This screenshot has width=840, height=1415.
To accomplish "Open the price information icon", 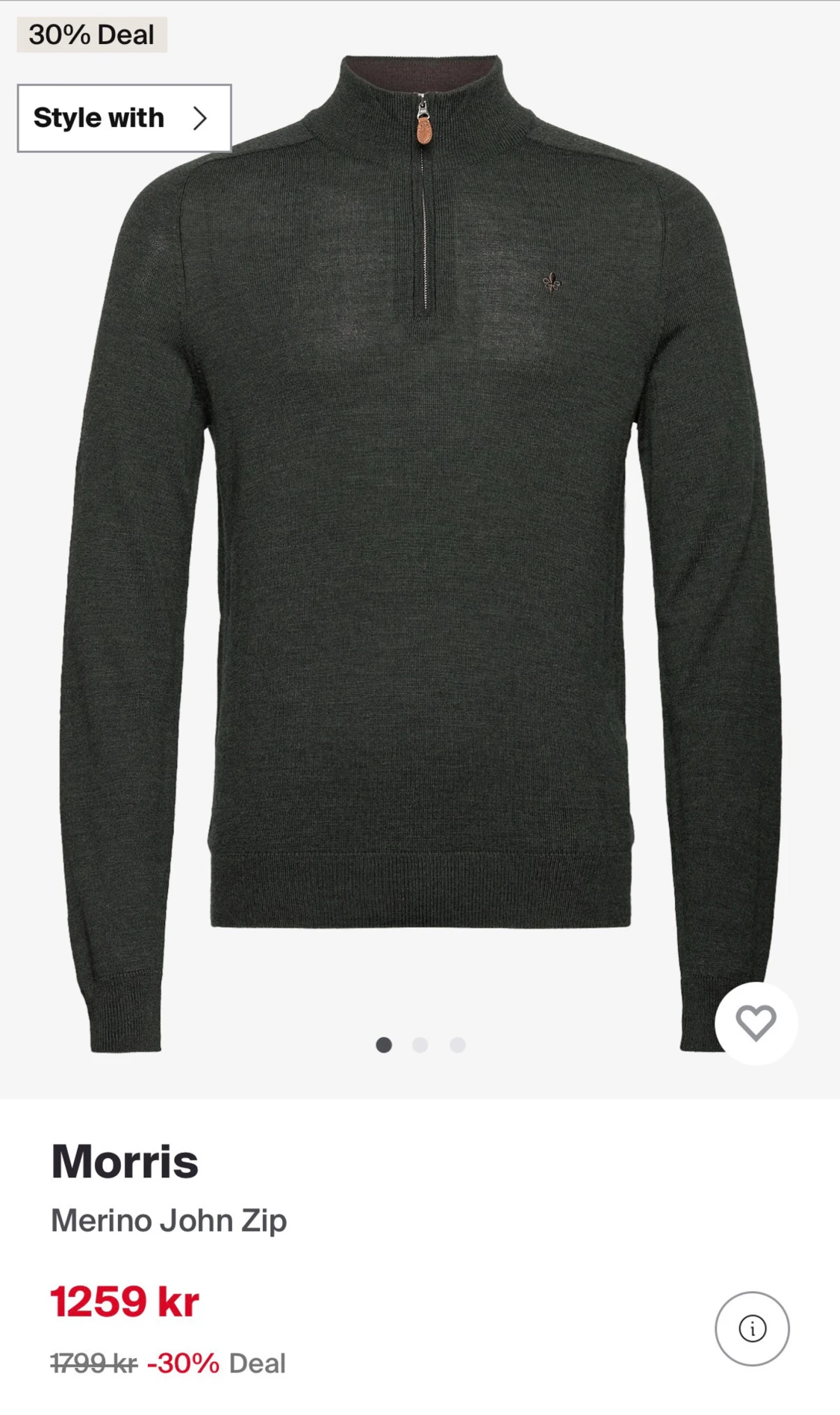I will (752, 1328).
